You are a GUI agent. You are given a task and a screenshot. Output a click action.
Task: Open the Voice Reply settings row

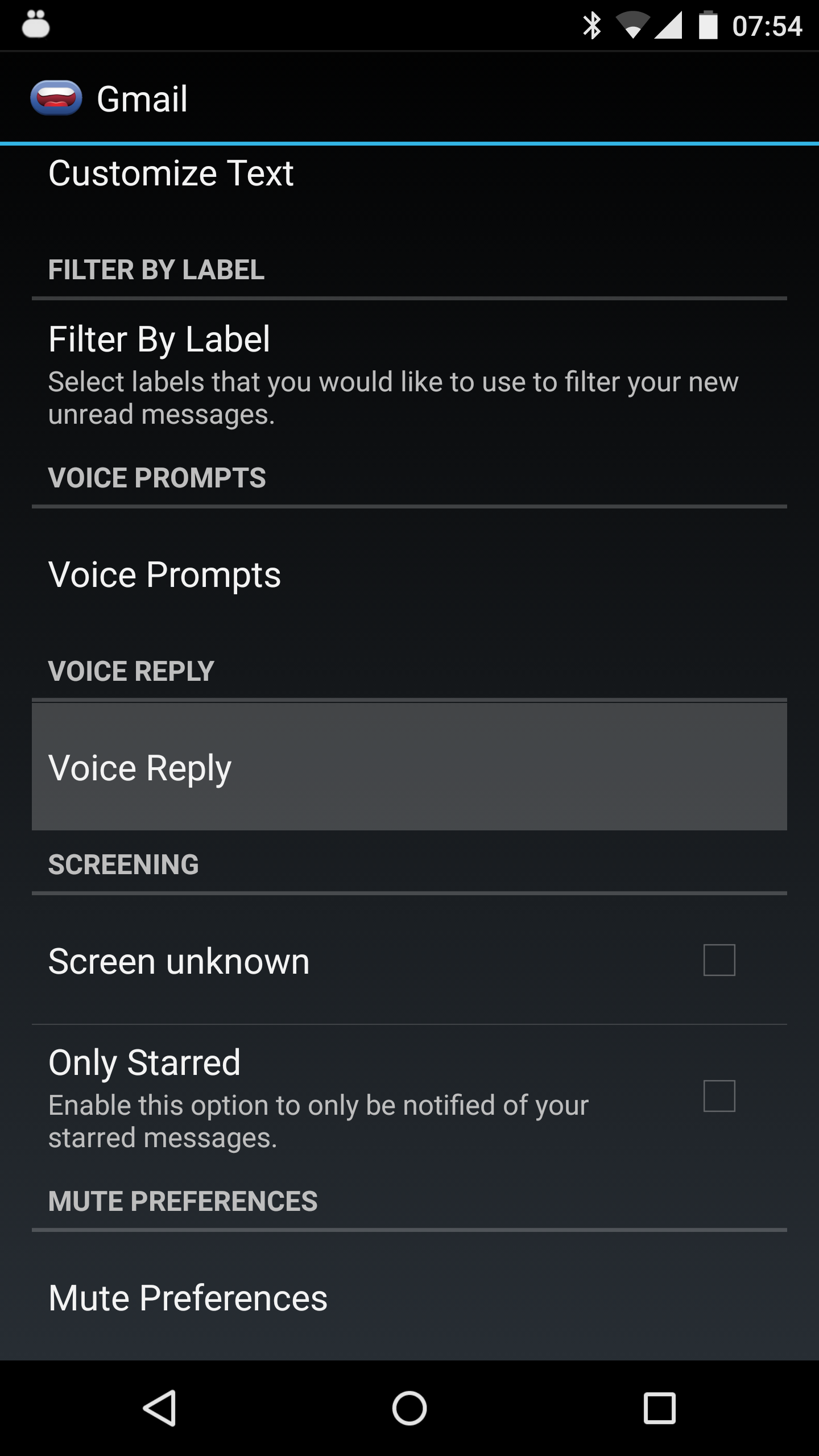click(409, 767)
